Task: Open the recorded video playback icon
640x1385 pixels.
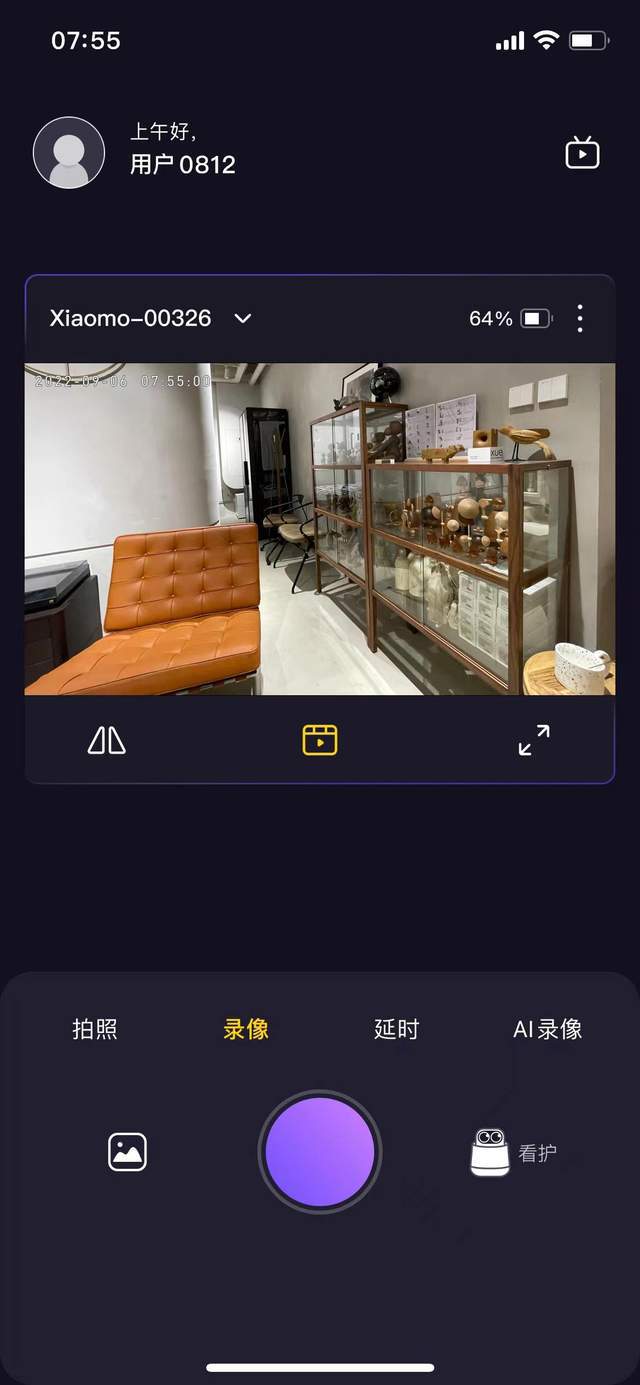Action: [320, 740]
